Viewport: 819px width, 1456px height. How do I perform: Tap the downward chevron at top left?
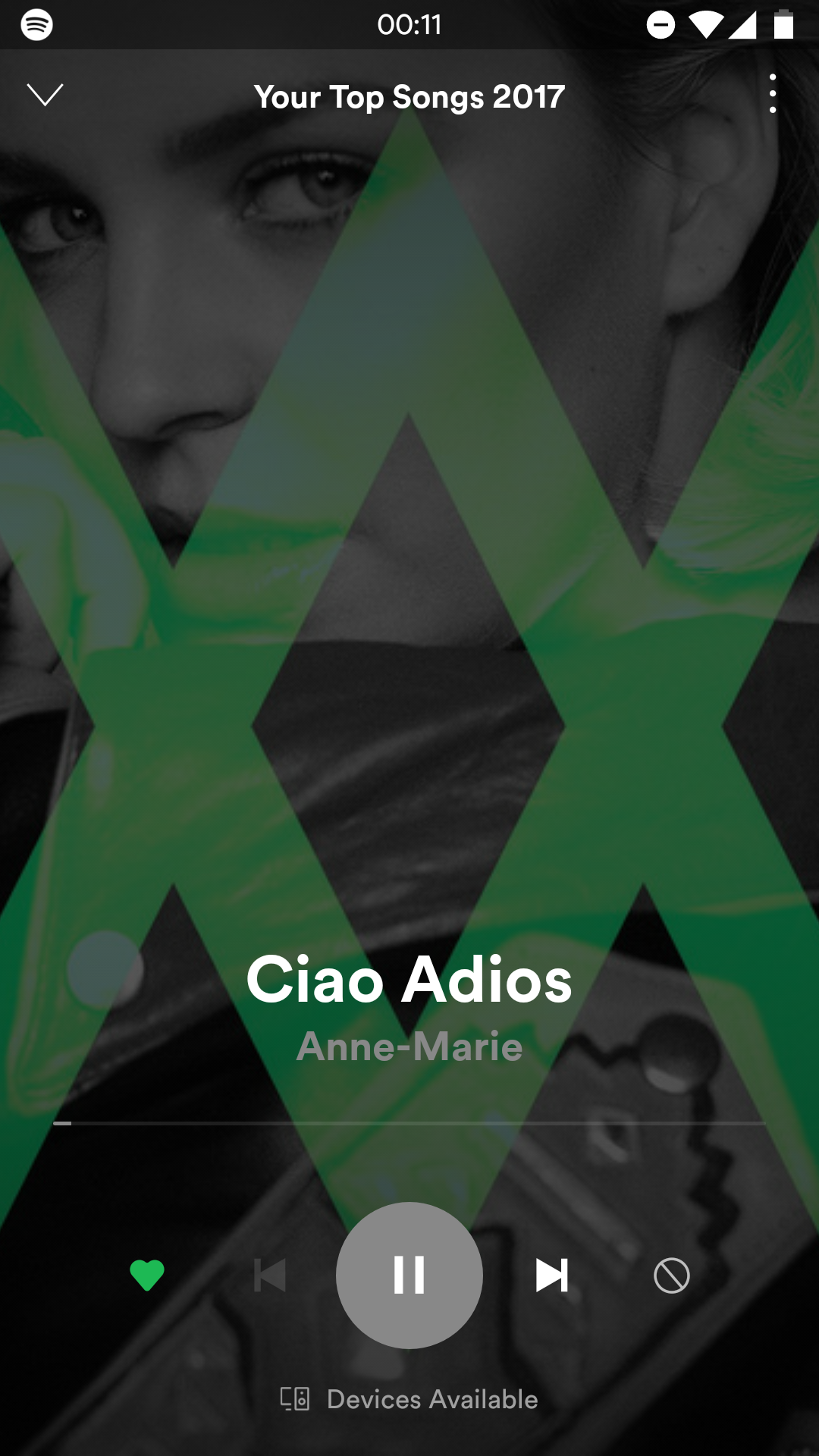pyautogui.click(x=45, y=94)
